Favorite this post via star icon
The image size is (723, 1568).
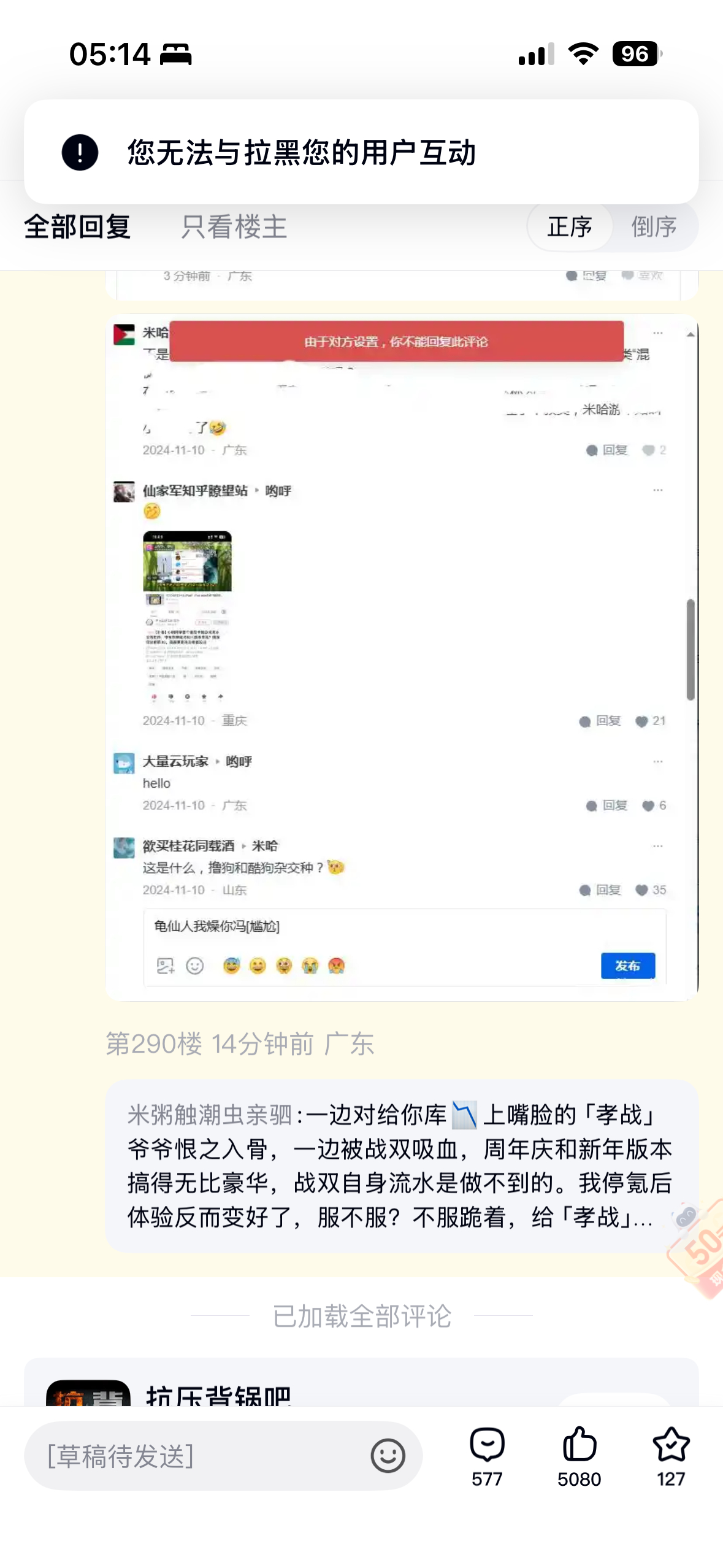point(671,1455)
